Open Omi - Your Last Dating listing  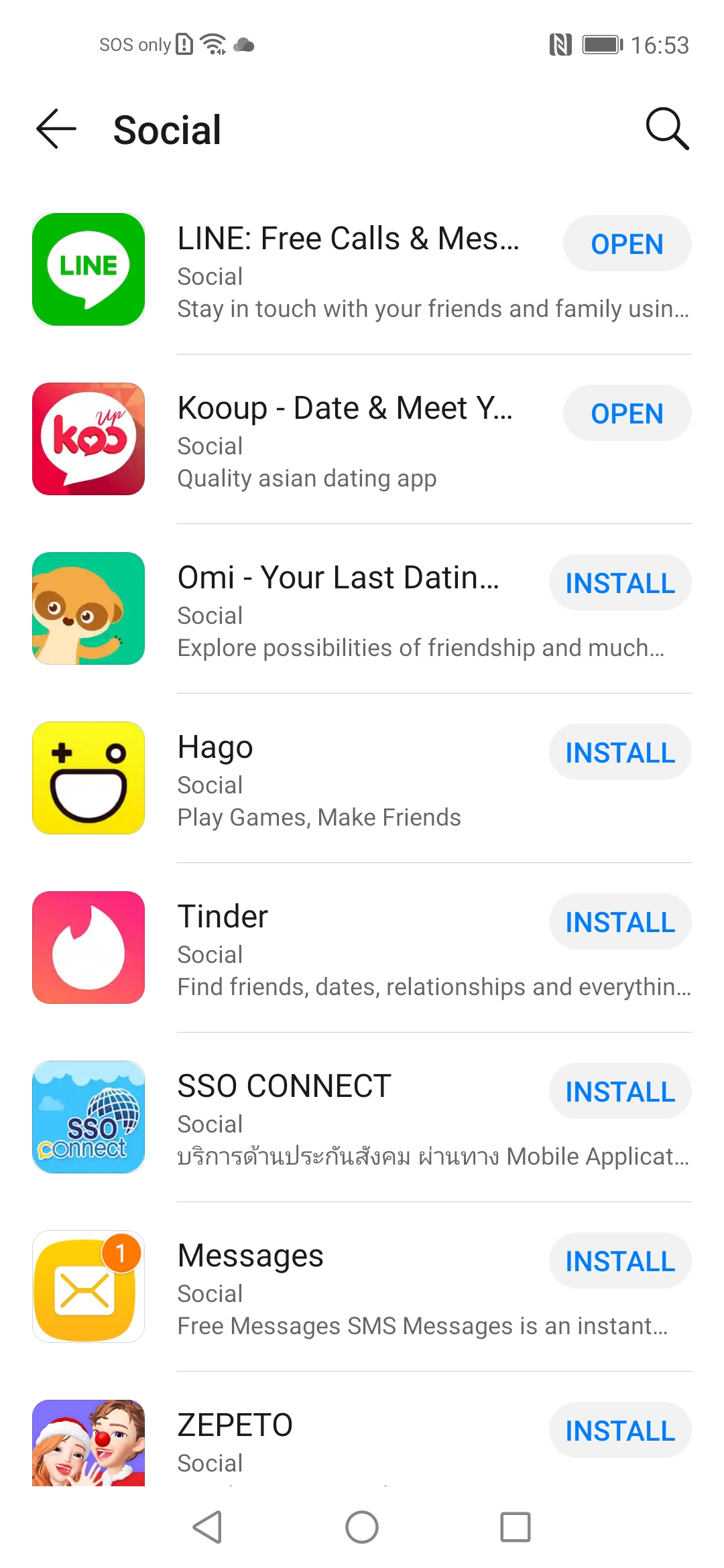(339, 578)
